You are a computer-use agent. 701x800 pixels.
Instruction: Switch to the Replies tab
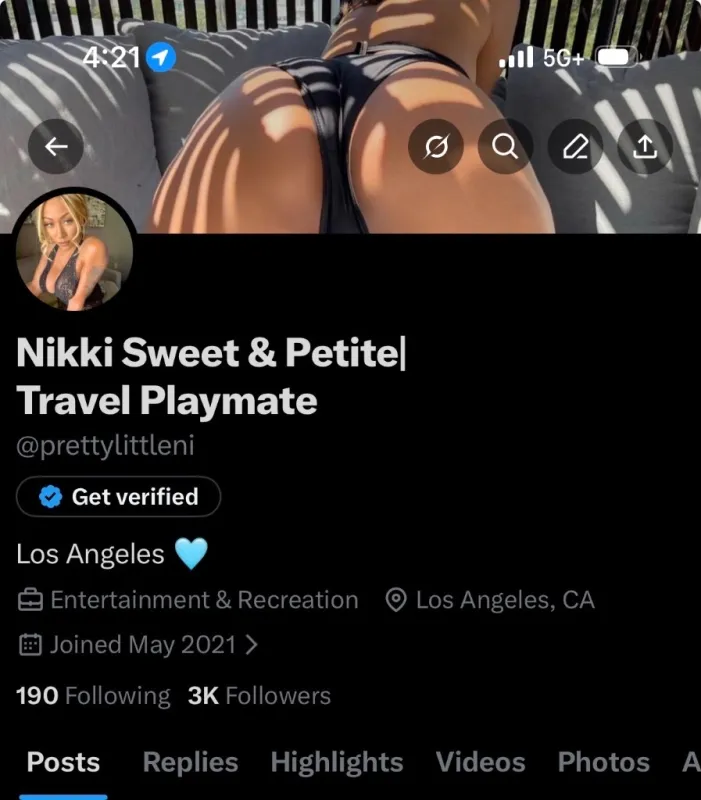pyautogui.click(x=190, y=762)
